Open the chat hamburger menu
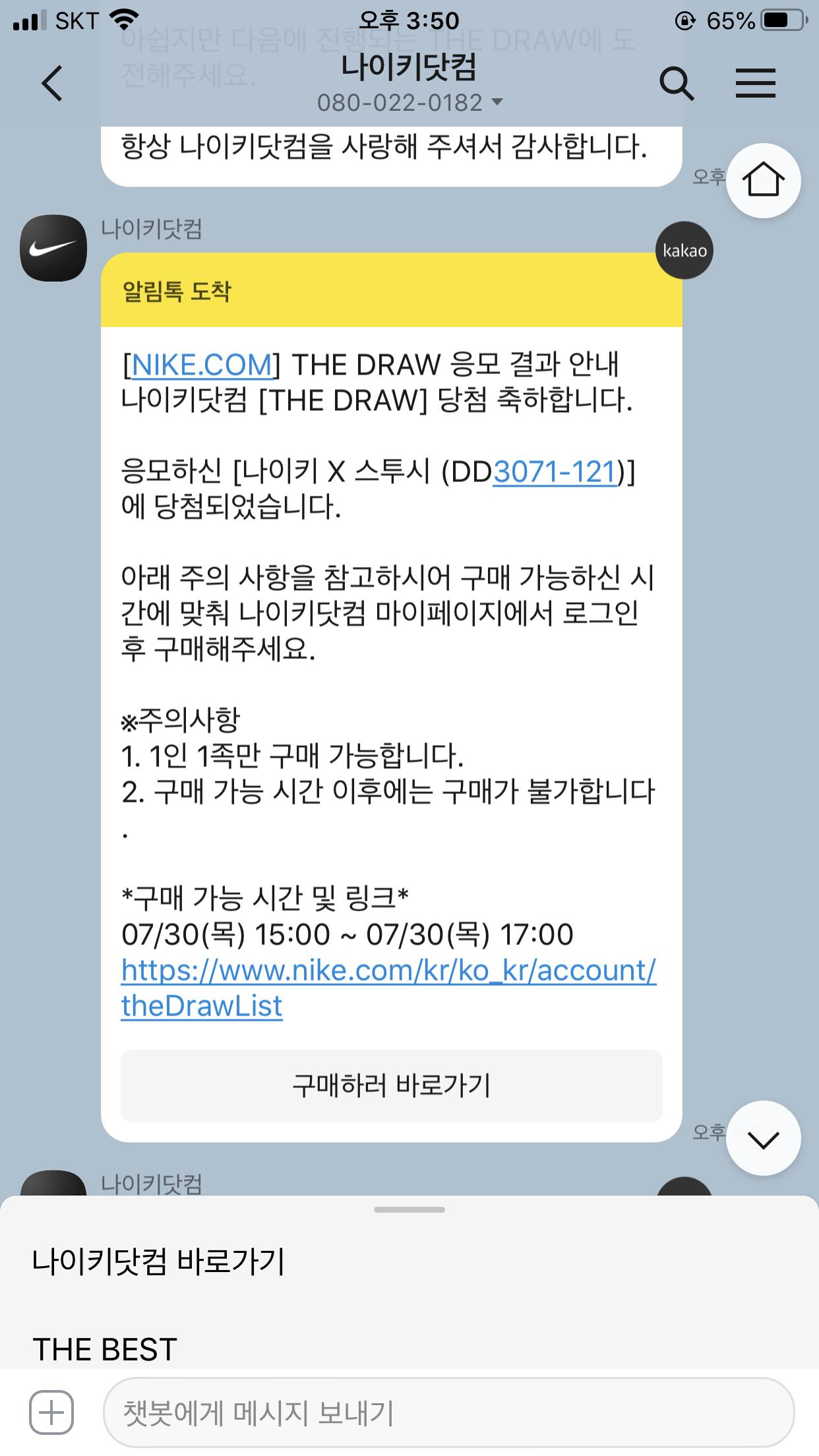The image size is (819, 1456). pyautogui.click(x=755, y=83)
